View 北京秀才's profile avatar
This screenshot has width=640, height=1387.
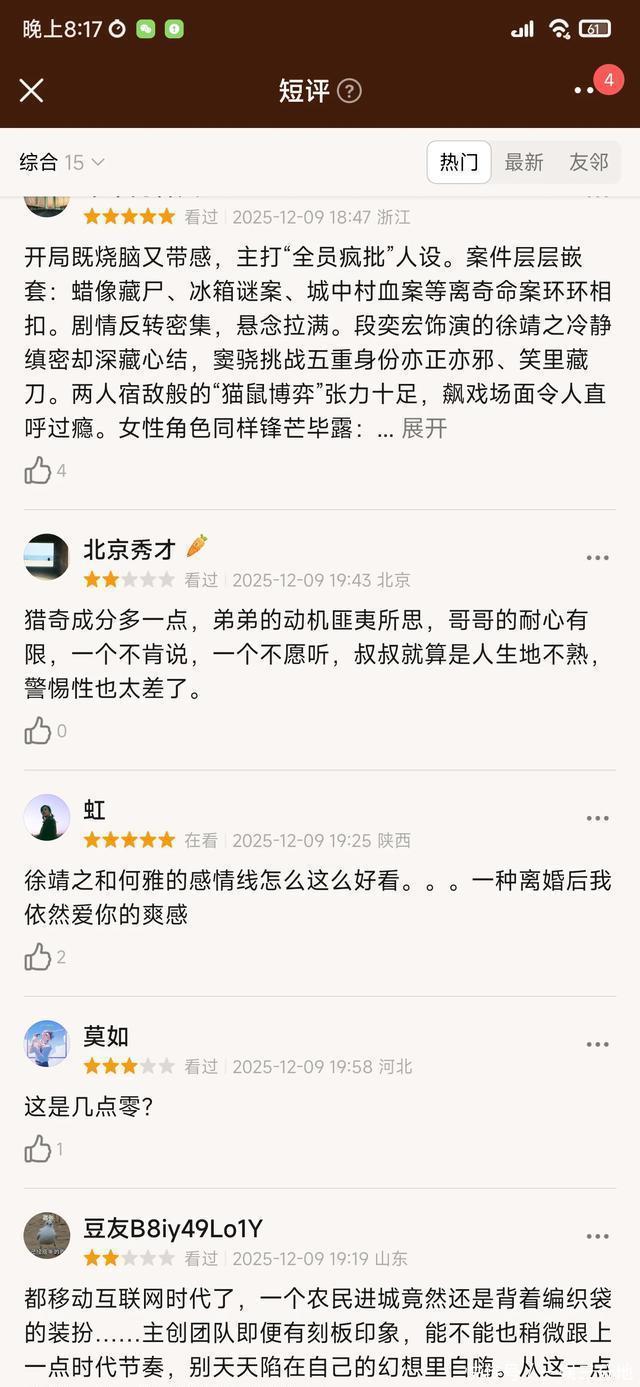click(46, 557)
